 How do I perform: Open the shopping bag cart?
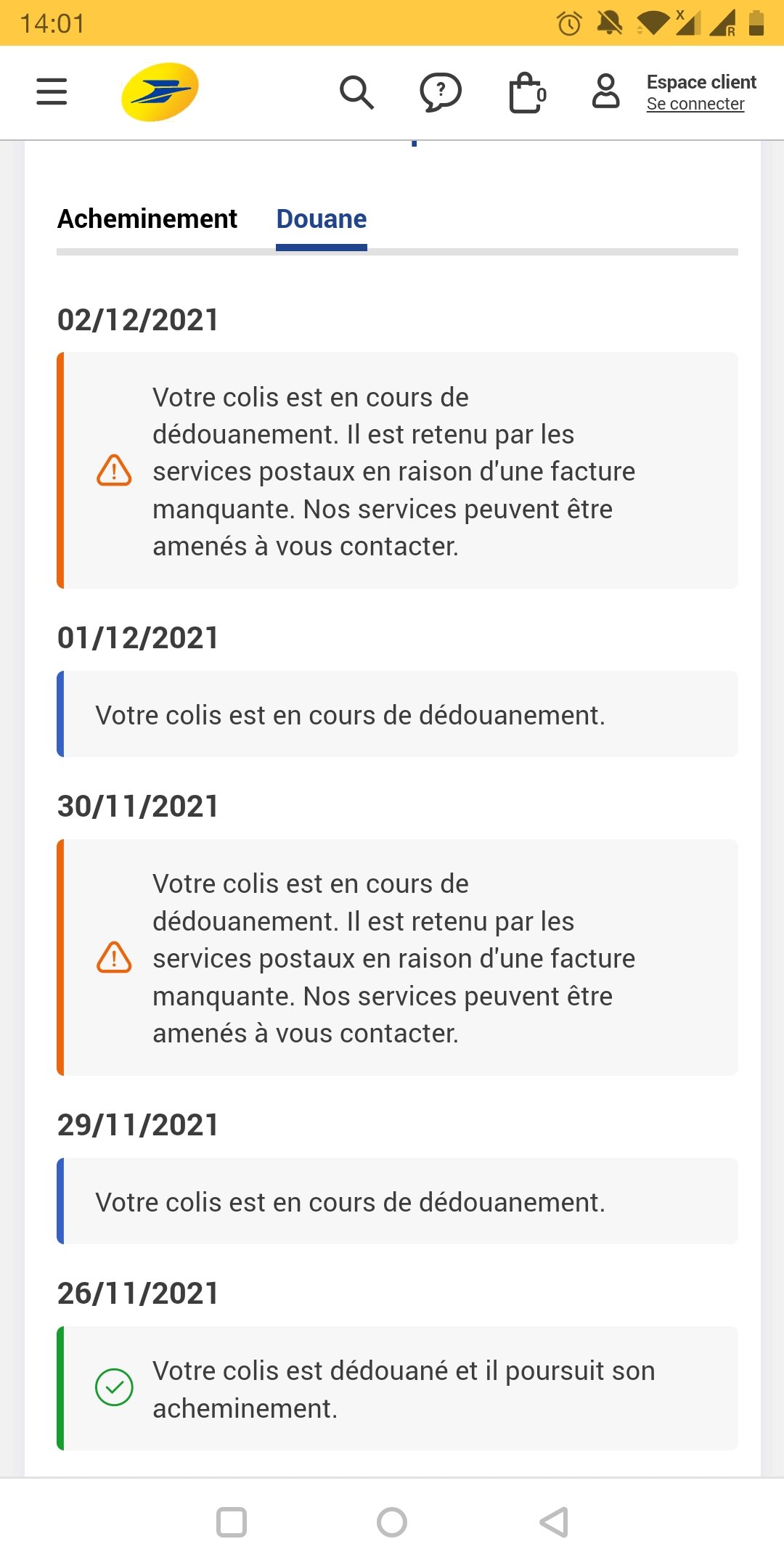pyautogui.click(x=527, y=93)
